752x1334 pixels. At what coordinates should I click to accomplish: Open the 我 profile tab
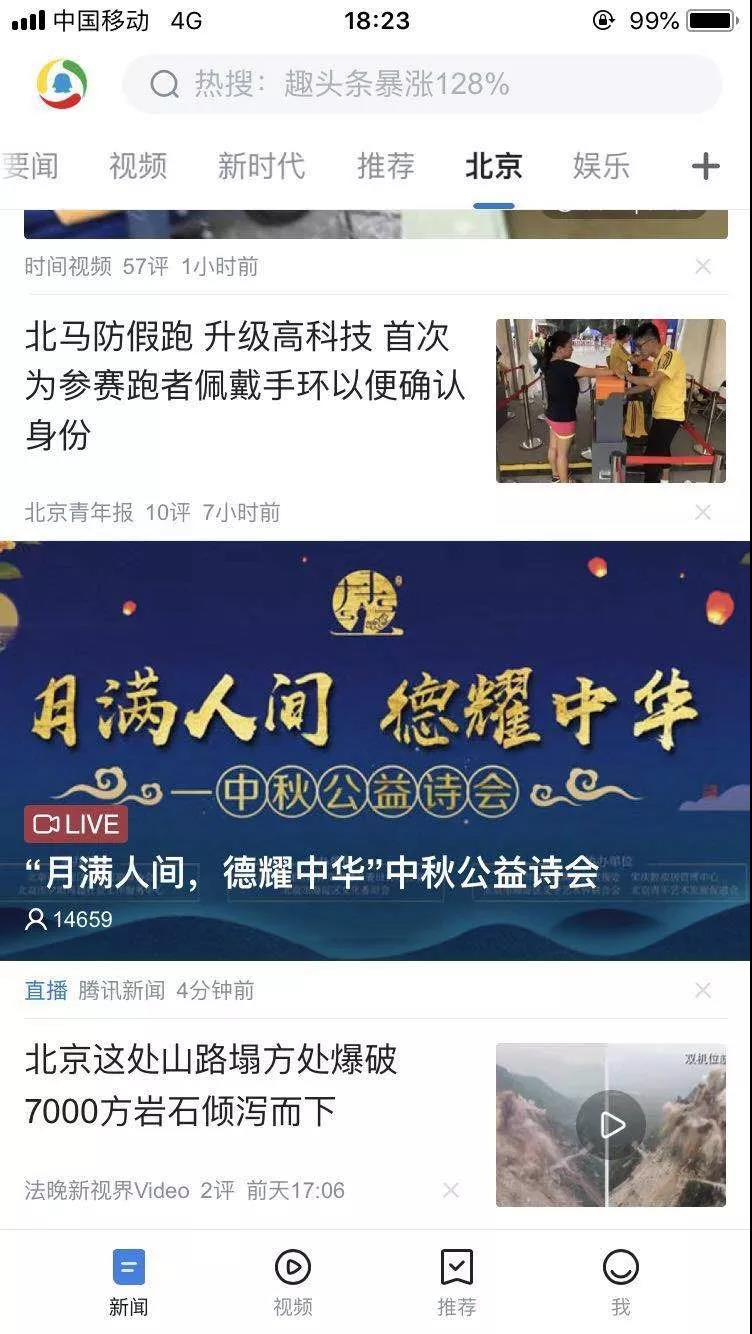[621, 1282]
